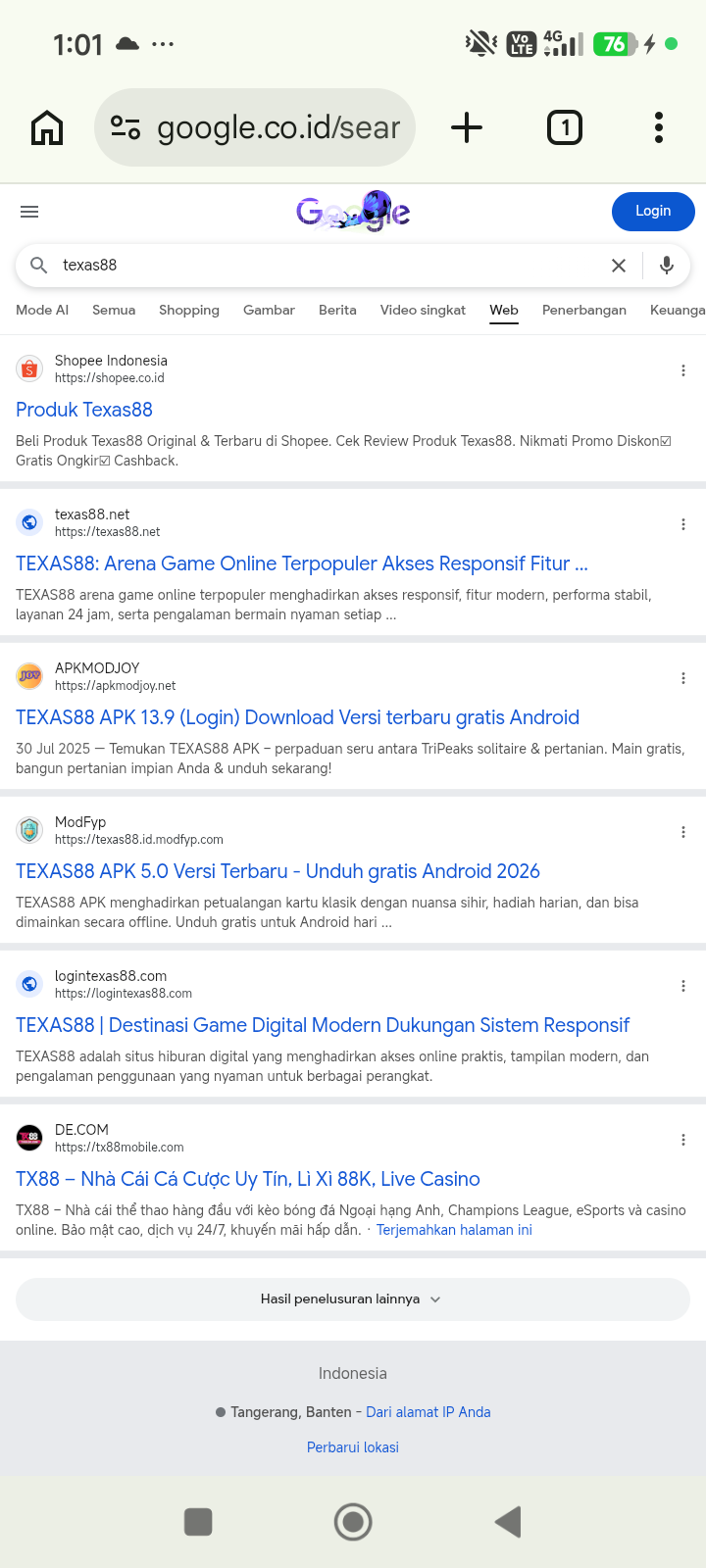Open the TEXAS88 APK 13.9 result

pos(297,717)
